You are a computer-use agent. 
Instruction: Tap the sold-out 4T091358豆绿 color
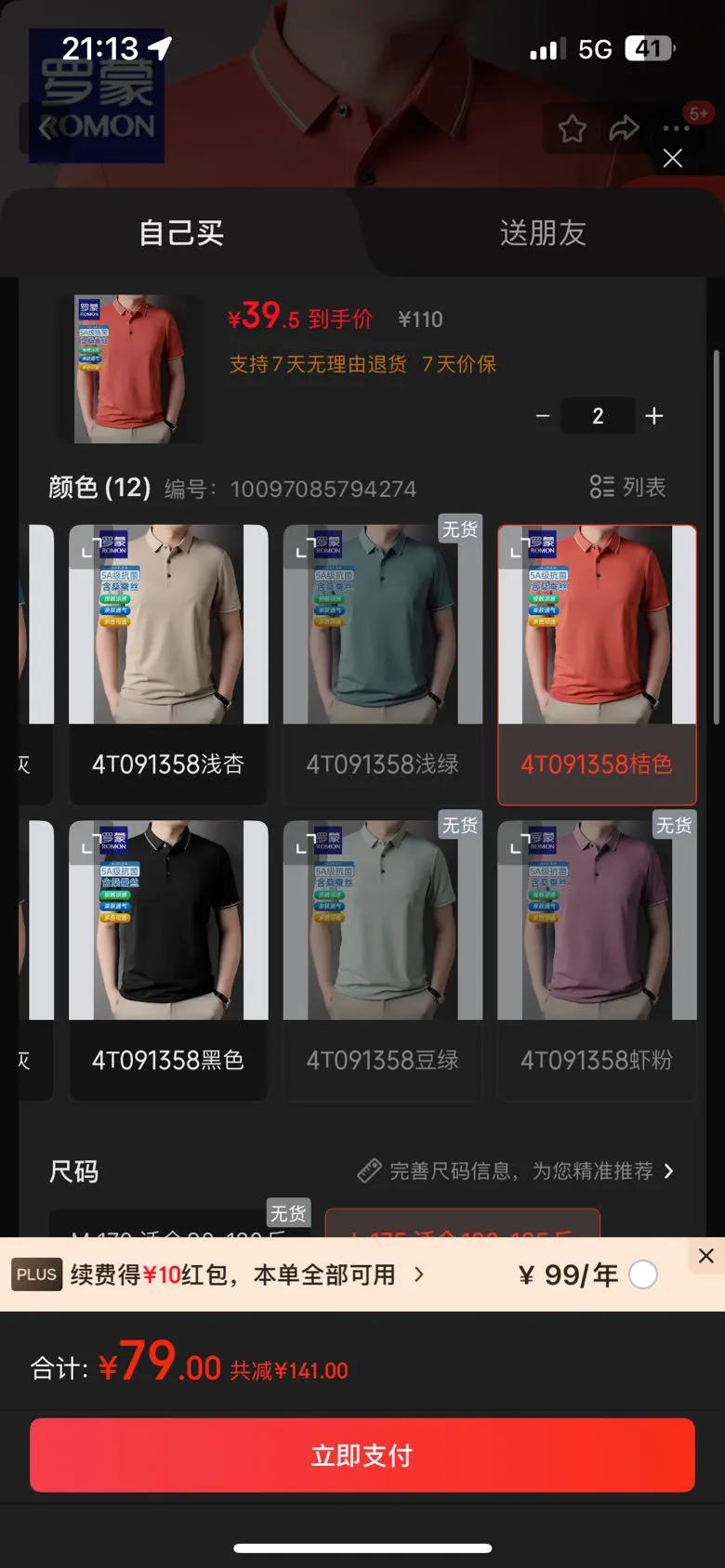click(x=383, y=960)
